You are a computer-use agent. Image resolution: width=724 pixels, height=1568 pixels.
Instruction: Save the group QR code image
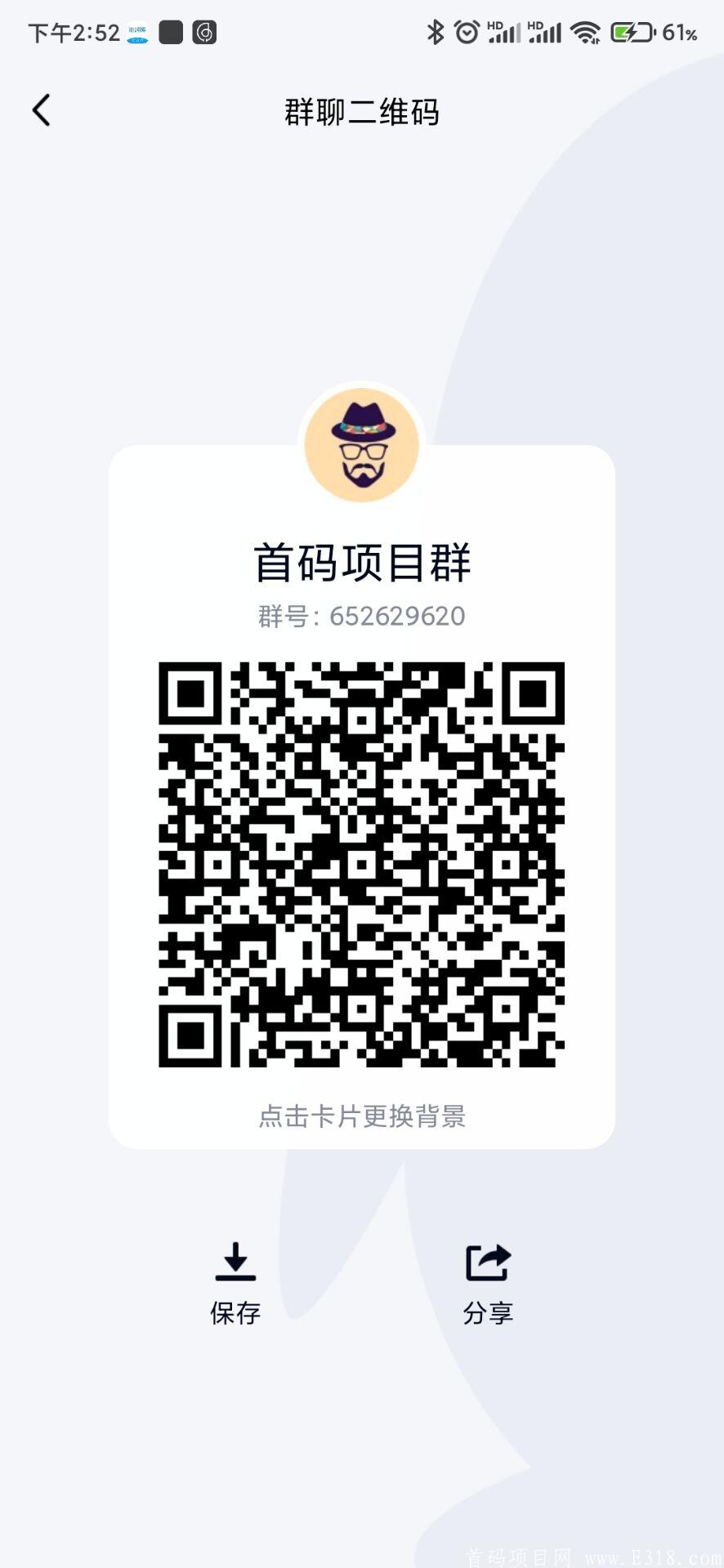(235, 1281)
